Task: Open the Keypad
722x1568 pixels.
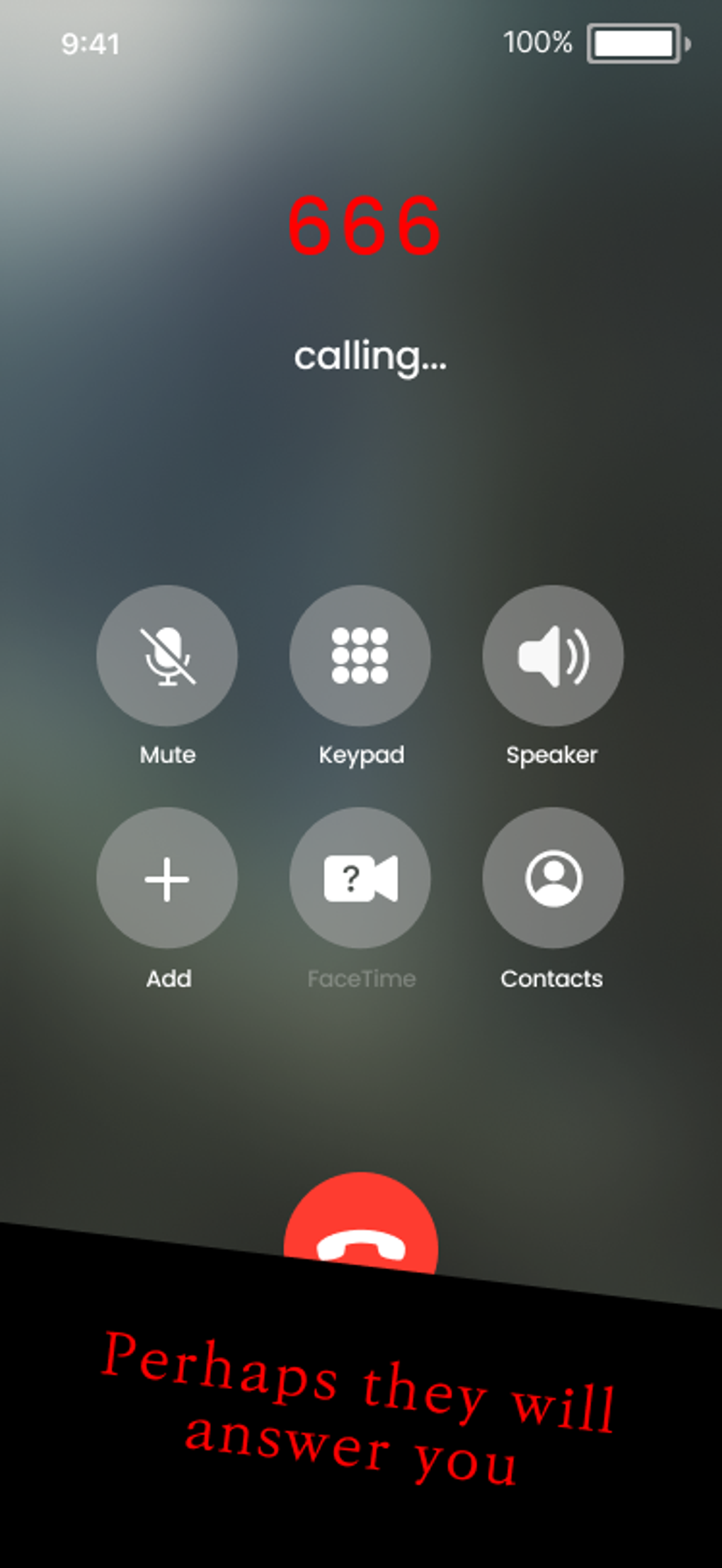Action: 360,656
